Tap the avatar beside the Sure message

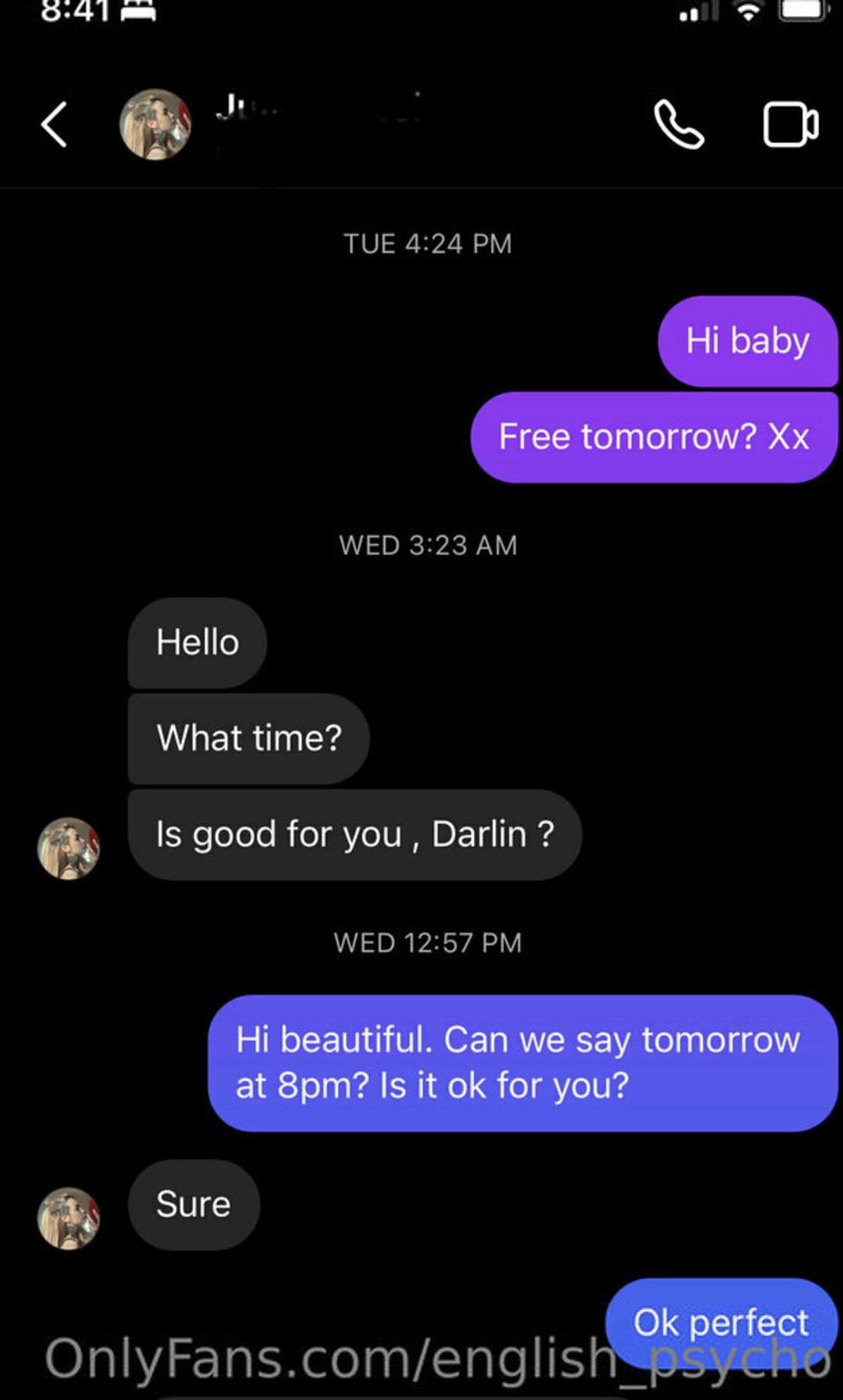[69, 1218]
